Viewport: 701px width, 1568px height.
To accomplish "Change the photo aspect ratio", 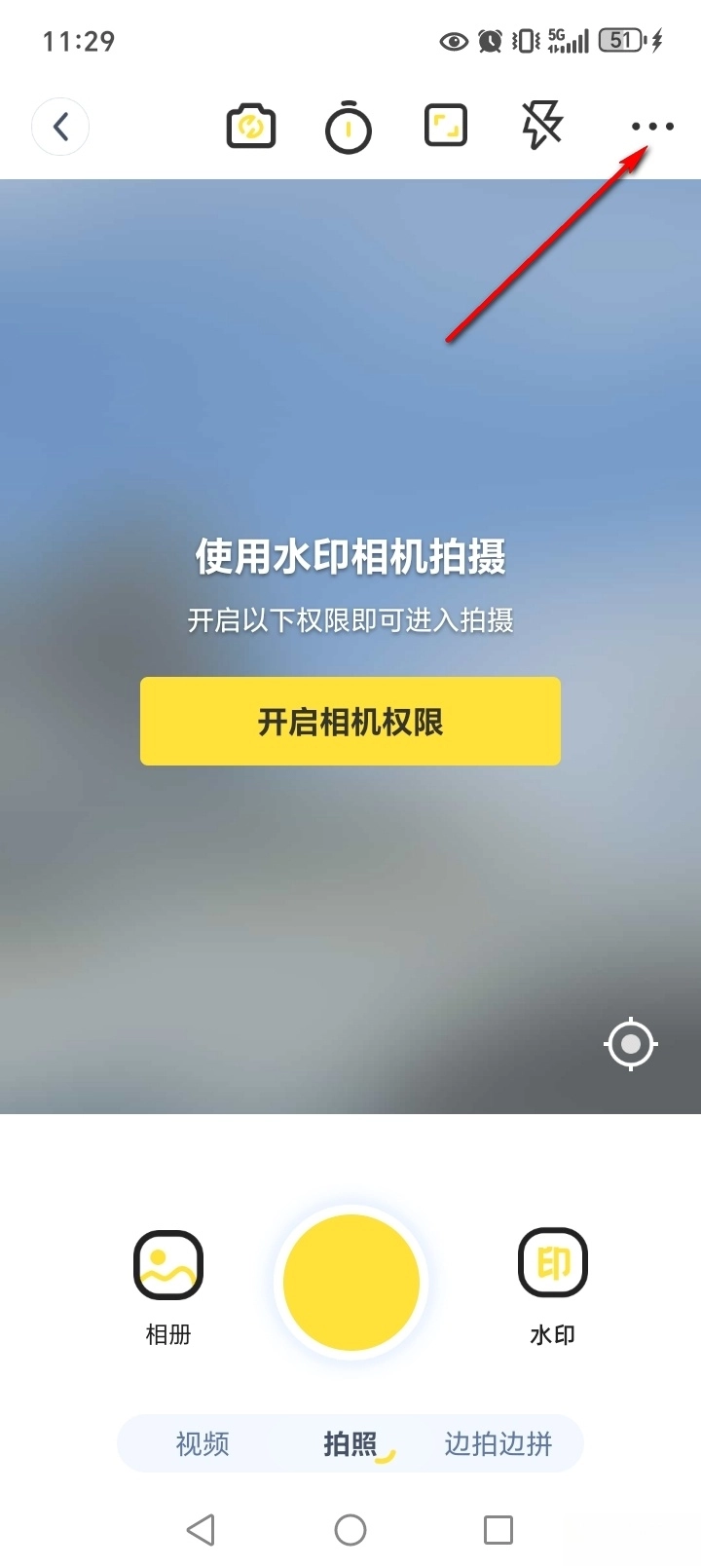I will coord(446,127).
